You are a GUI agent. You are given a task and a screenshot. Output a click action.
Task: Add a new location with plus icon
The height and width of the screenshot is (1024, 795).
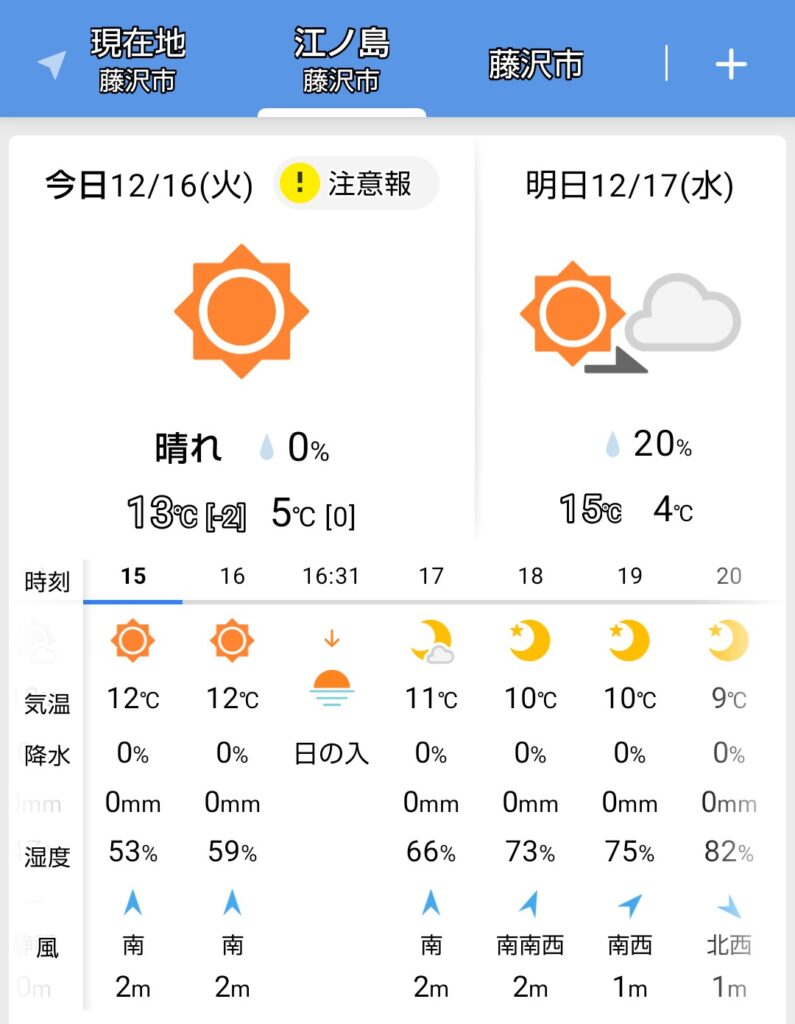click(731, 64)
